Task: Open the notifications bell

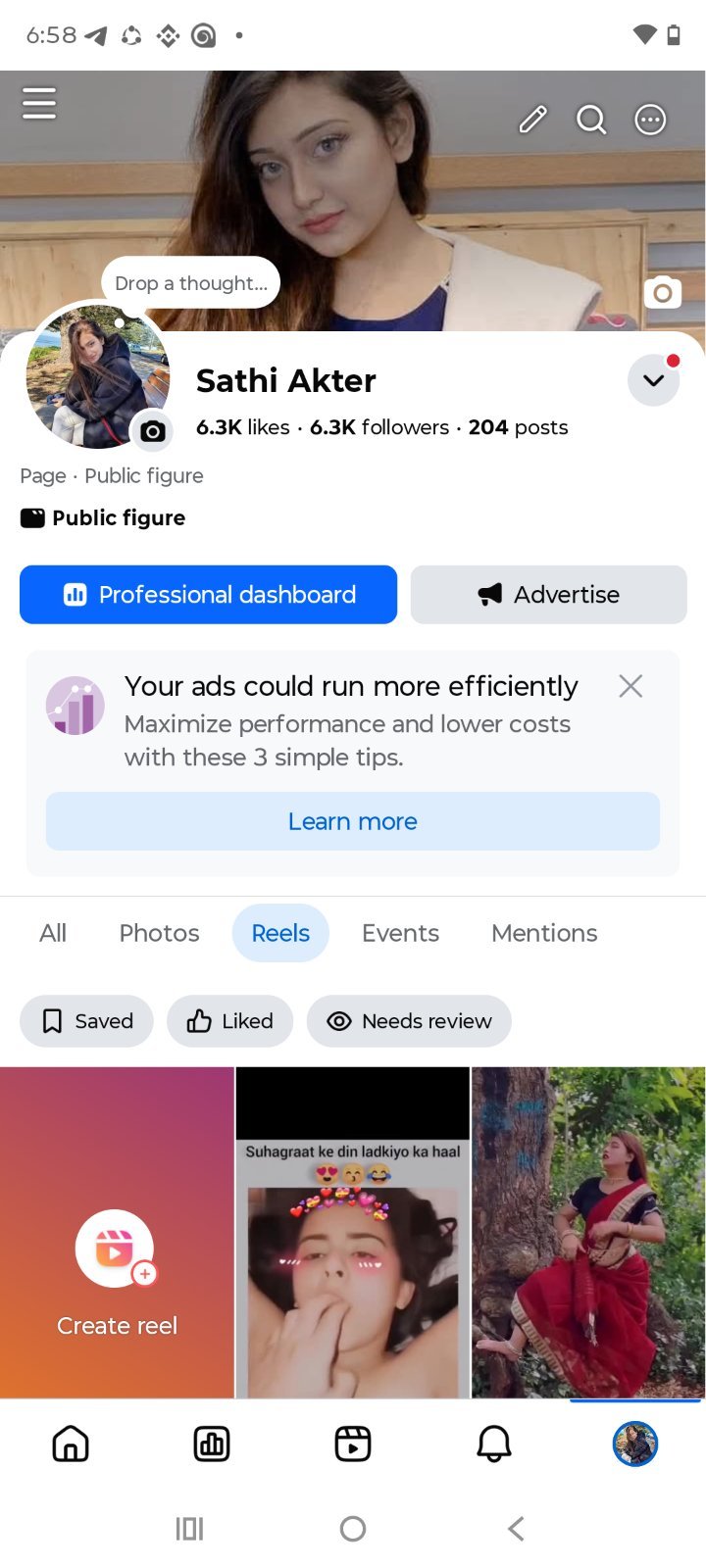Action: click(494, 1444)
